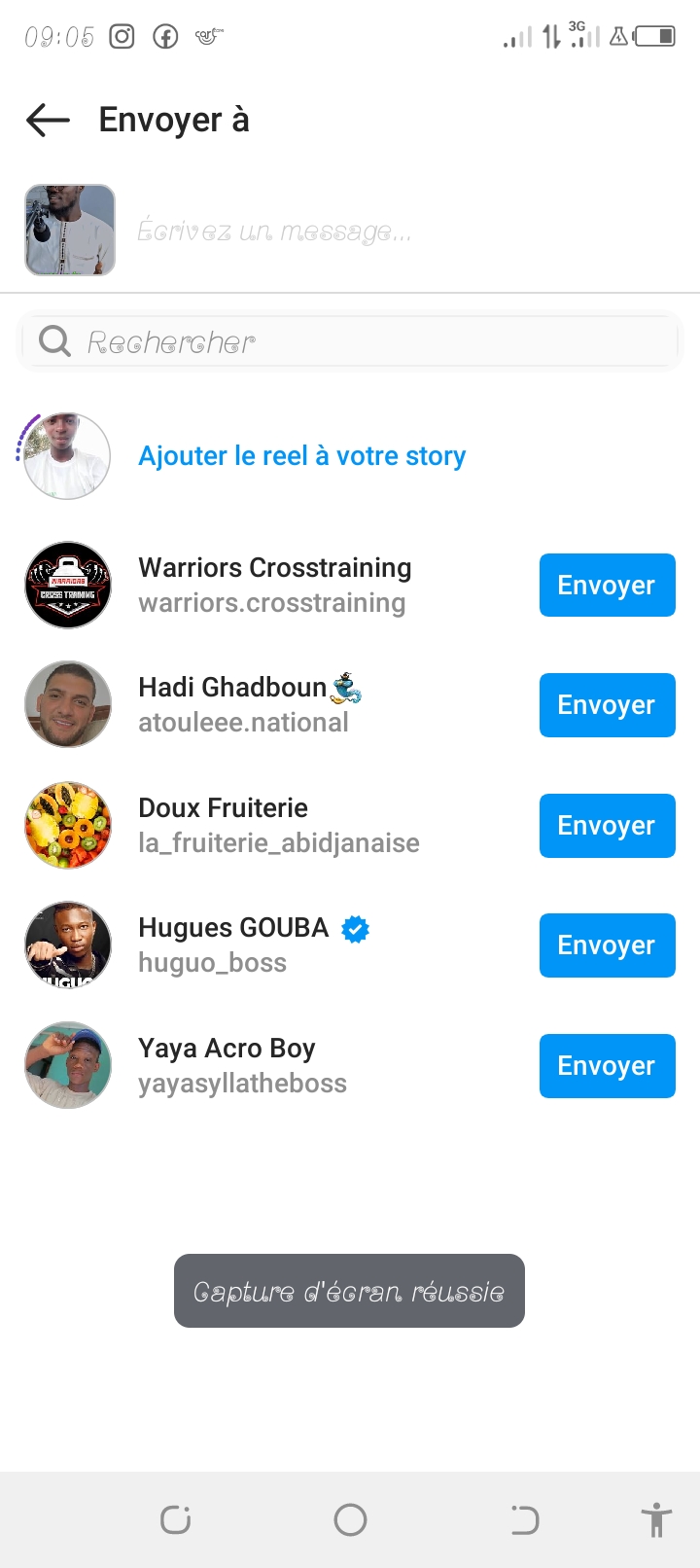
Task: Select Ajouter le reel à votre story
Action: tap(301, 456)
